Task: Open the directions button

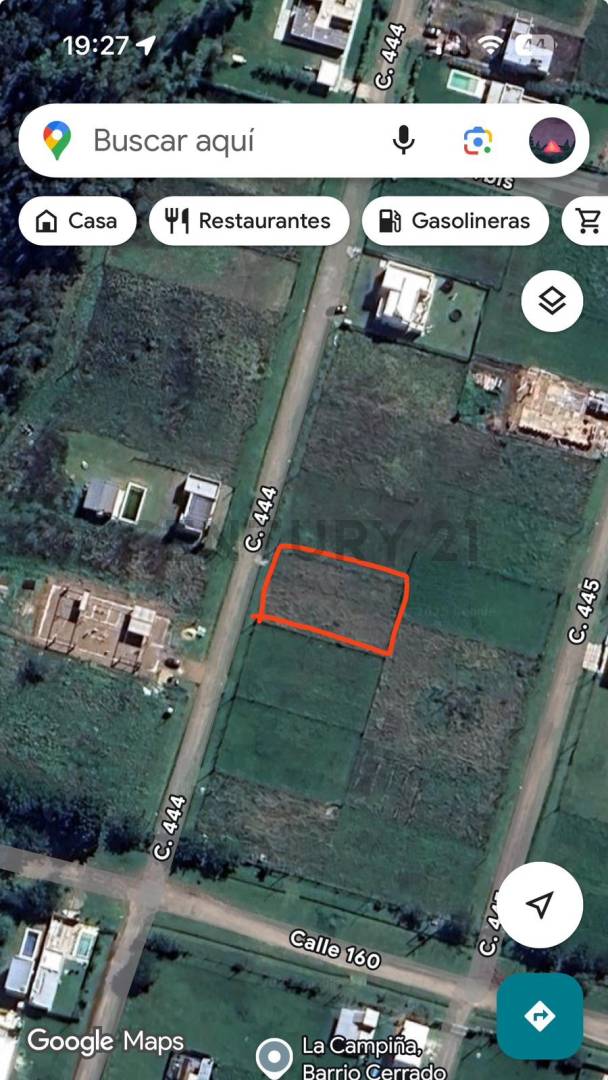Action: 540,1016
